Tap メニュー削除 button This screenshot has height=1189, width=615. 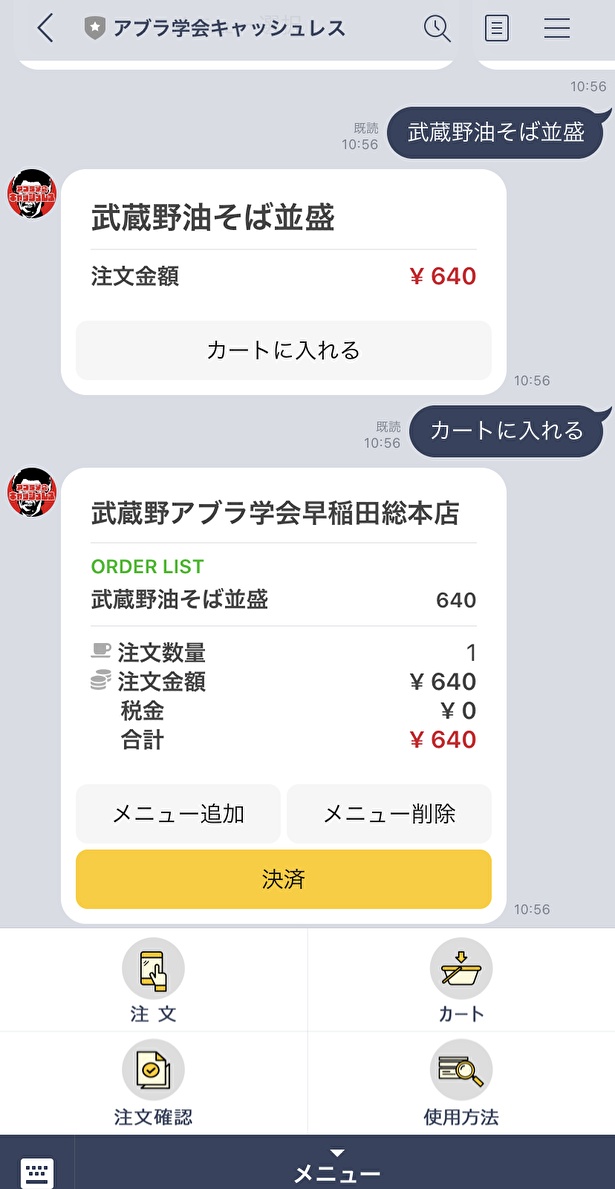click(389, 814)
